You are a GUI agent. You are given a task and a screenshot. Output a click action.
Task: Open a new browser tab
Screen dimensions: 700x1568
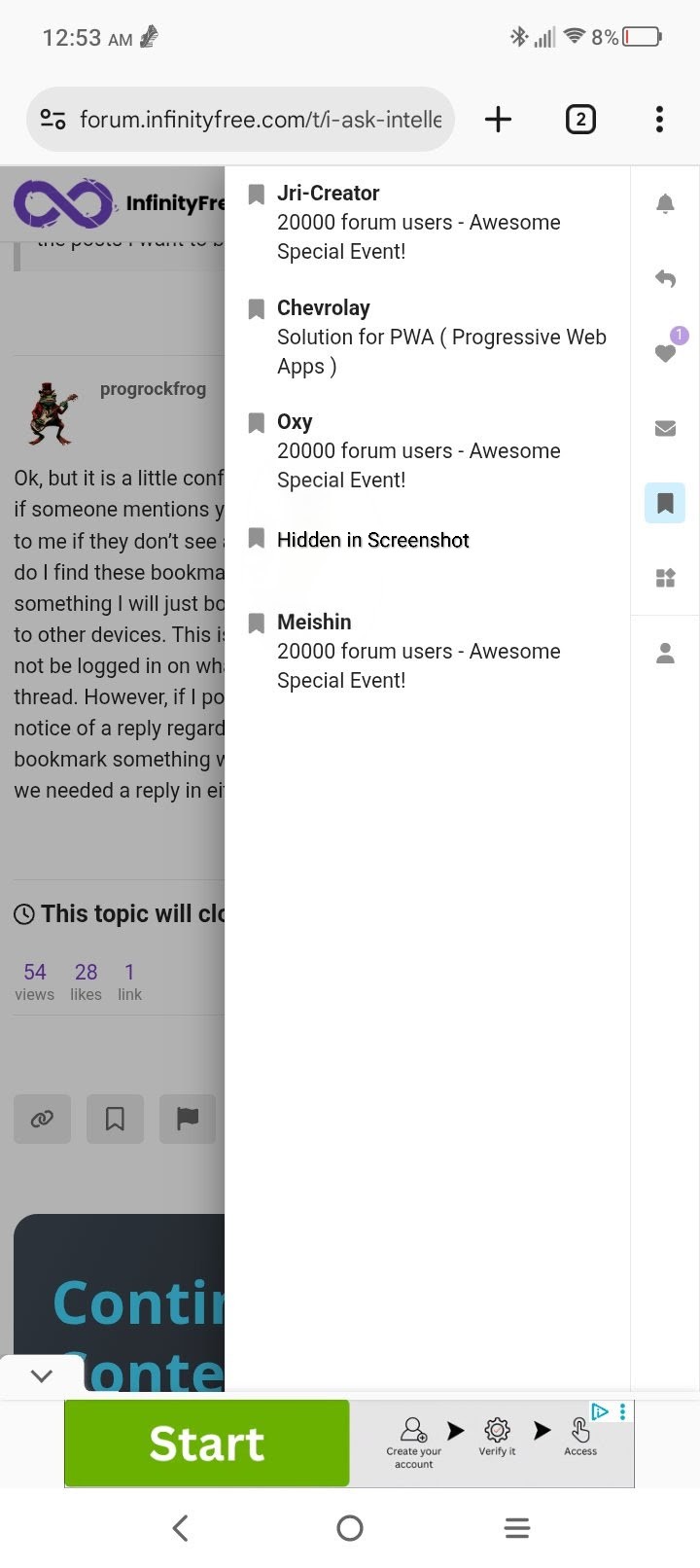498,120
